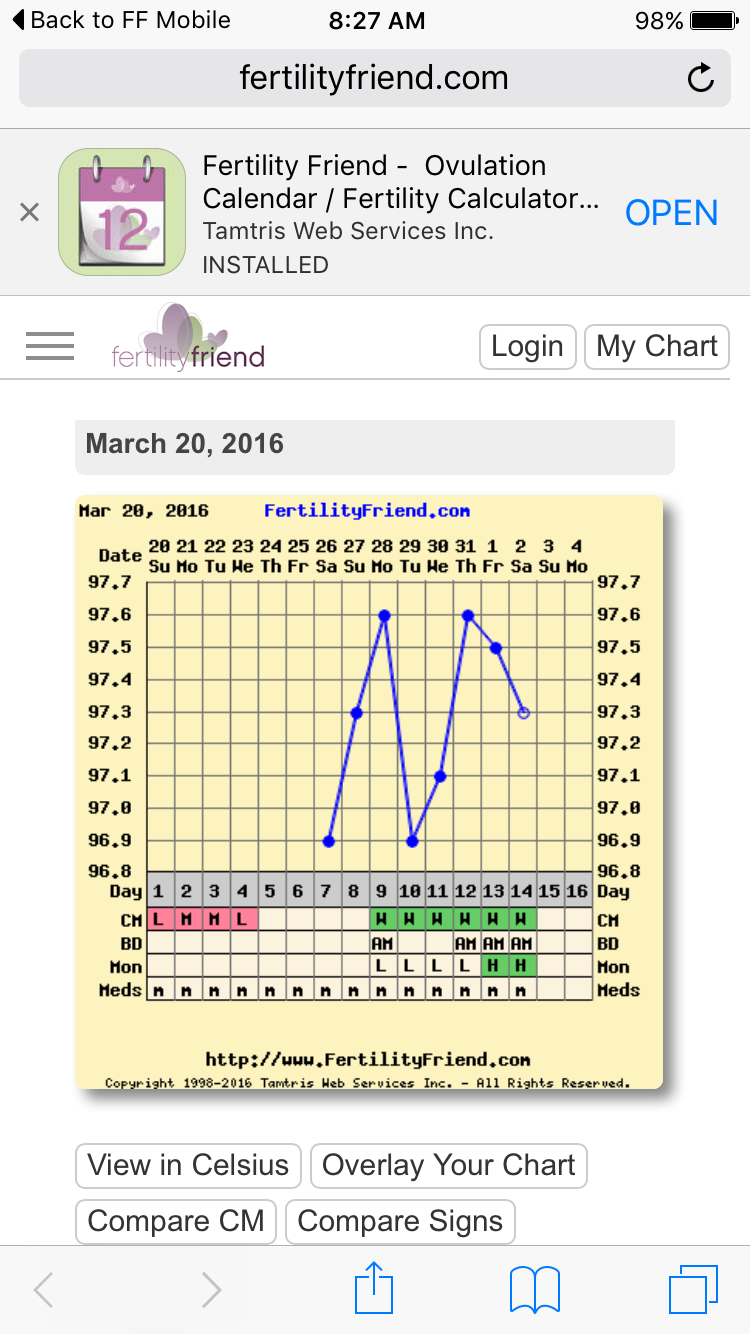Reload the current page
The height and width of the screenshot is (1334, 750).
(701, 78)
